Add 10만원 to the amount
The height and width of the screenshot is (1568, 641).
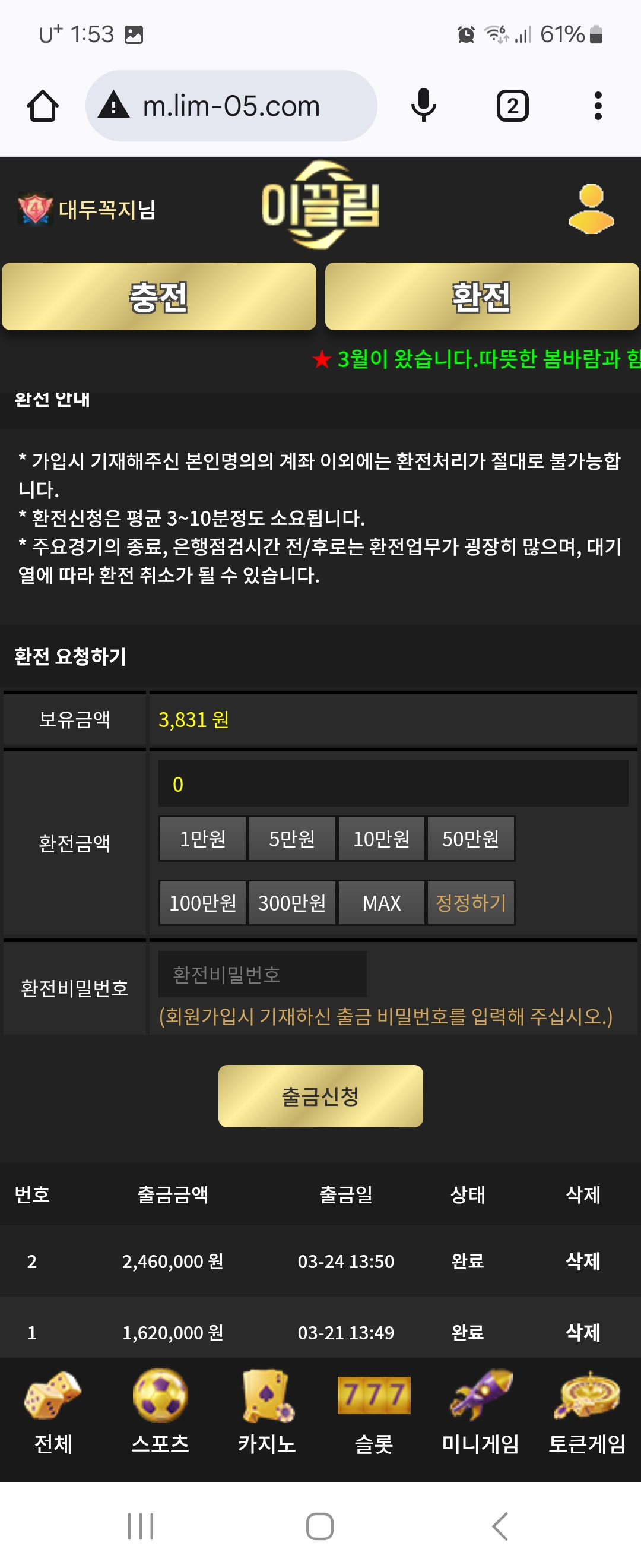pos(381,839)
